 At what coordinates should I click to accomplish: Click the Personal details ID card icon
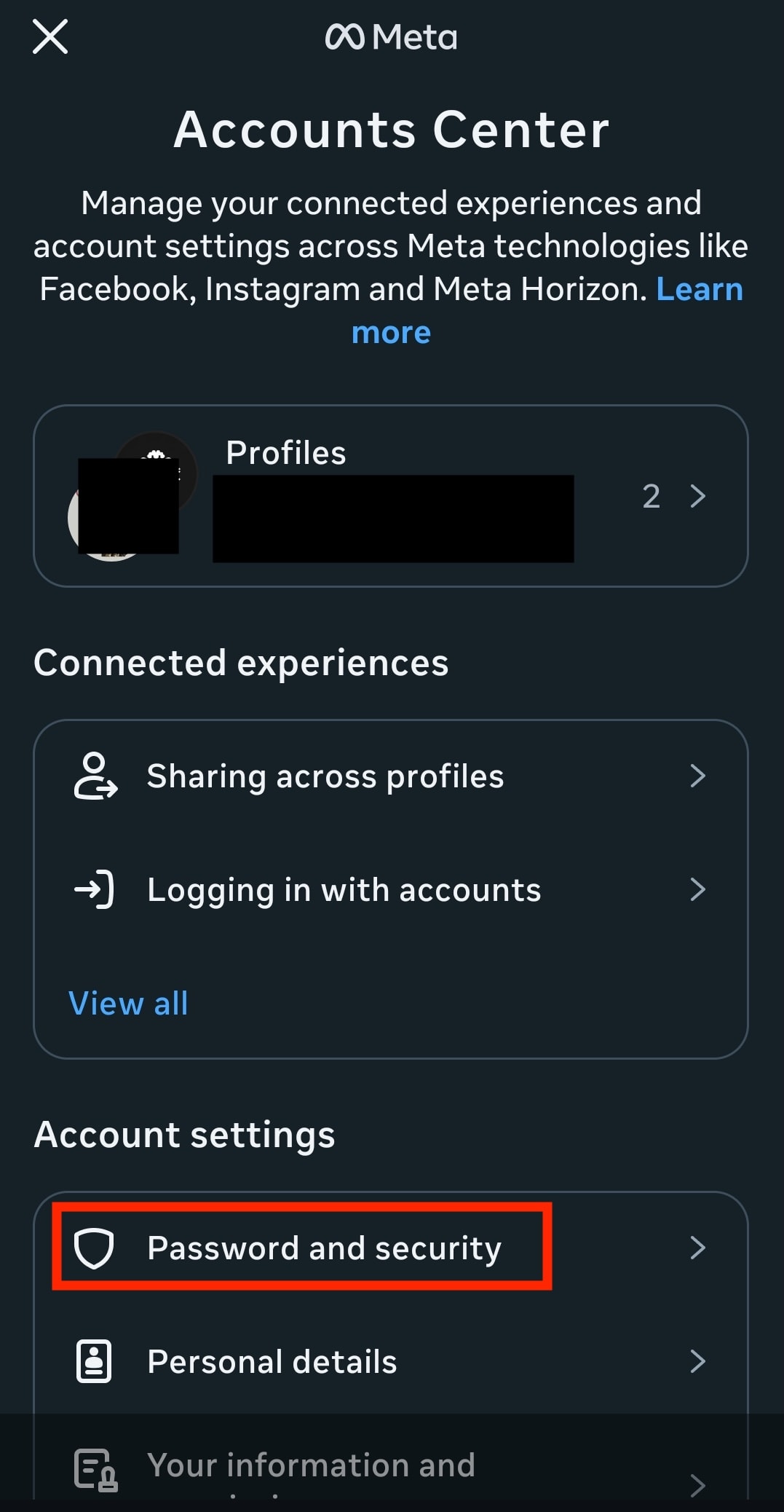click(x=95, y=1361)
